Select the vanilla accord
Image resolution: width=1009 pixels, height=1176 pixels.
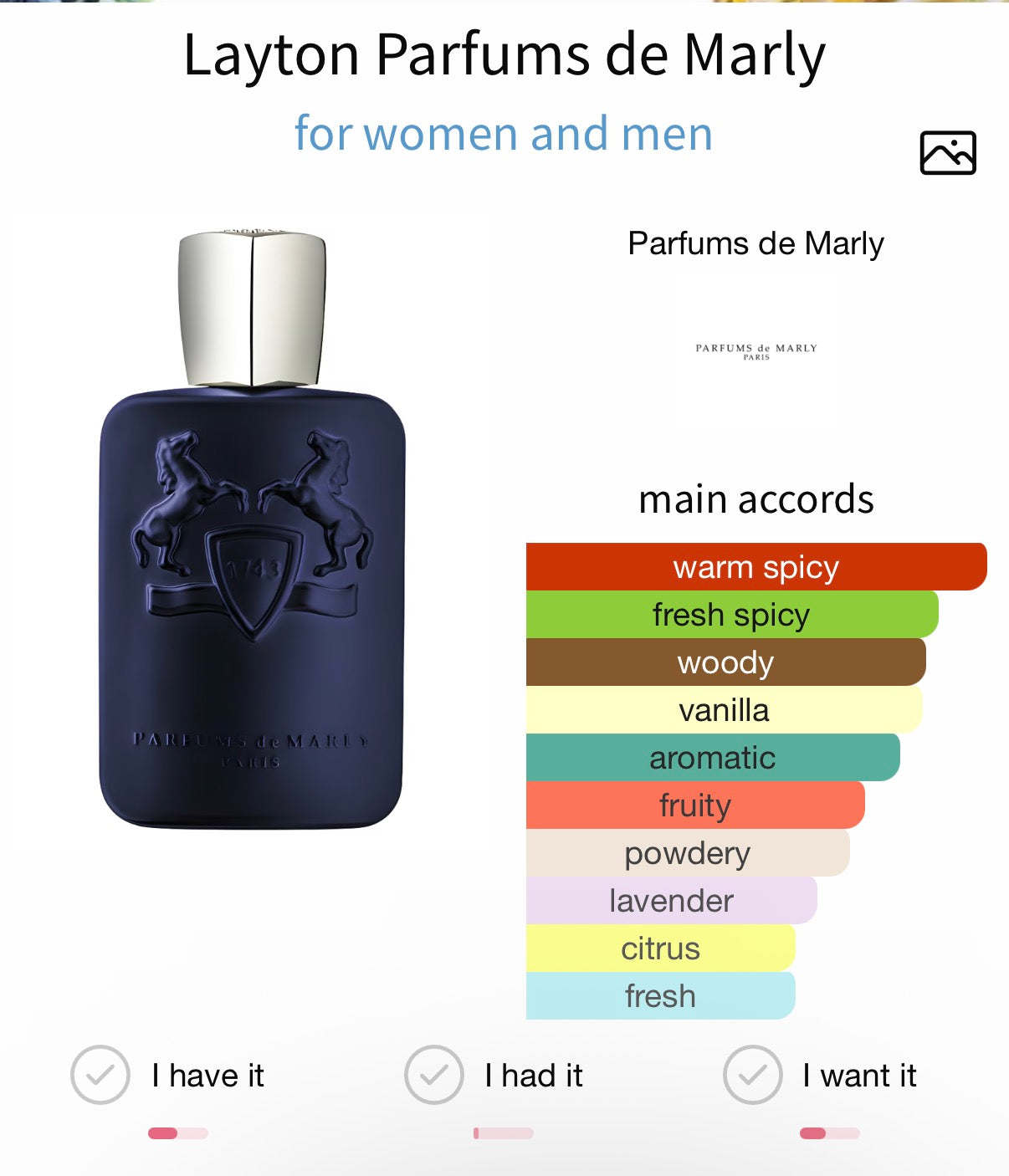pyautogui.click(x=724, y=710)
